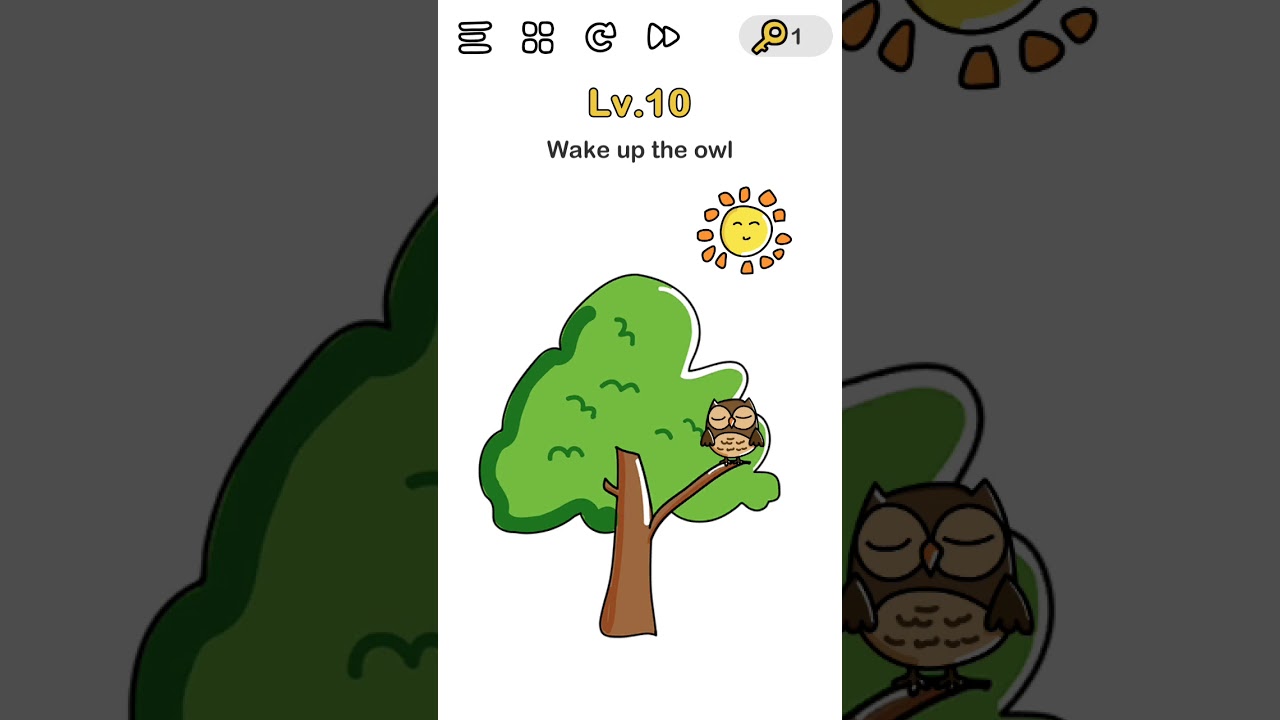Open the level select grid

(538, 38)
